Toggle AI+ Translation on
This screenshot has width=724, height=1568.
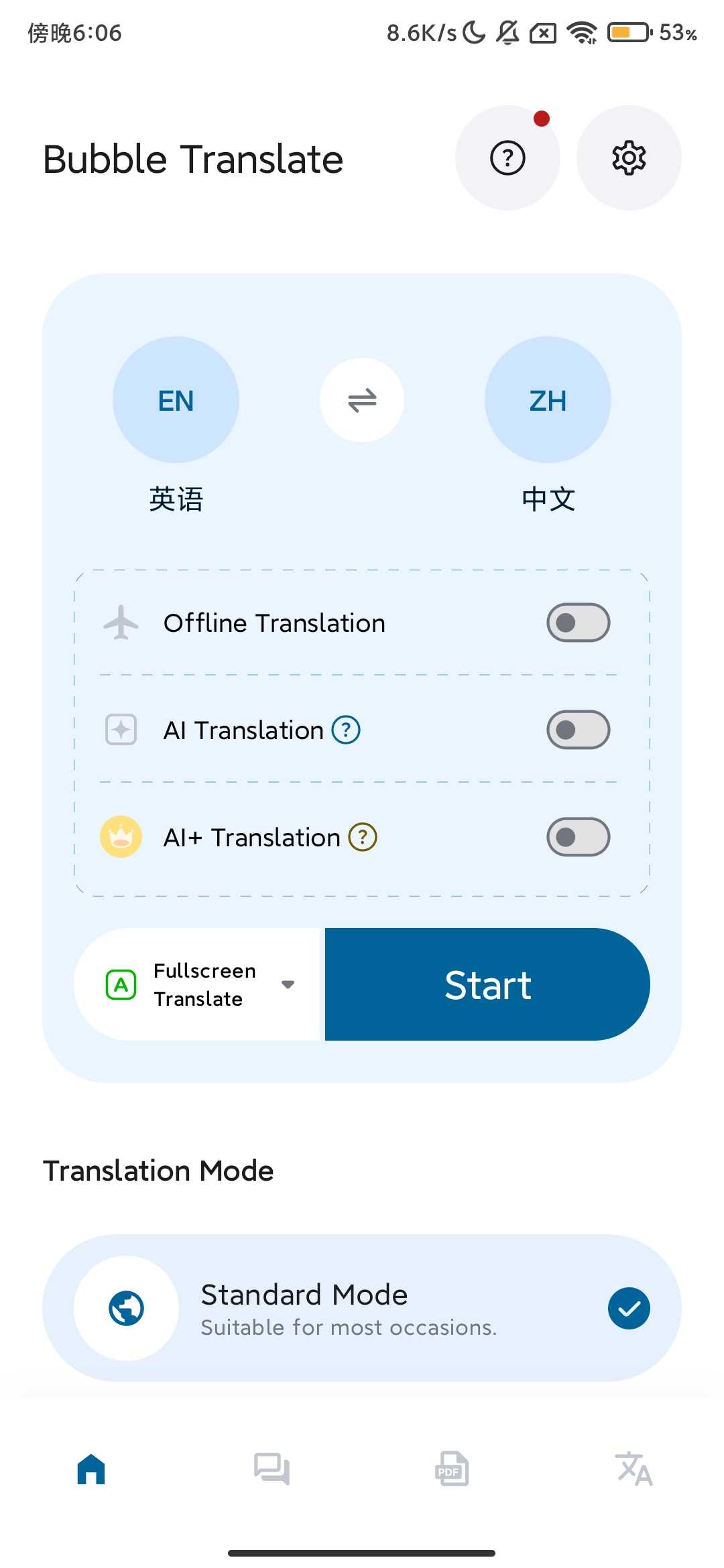[x=578, y=837]
